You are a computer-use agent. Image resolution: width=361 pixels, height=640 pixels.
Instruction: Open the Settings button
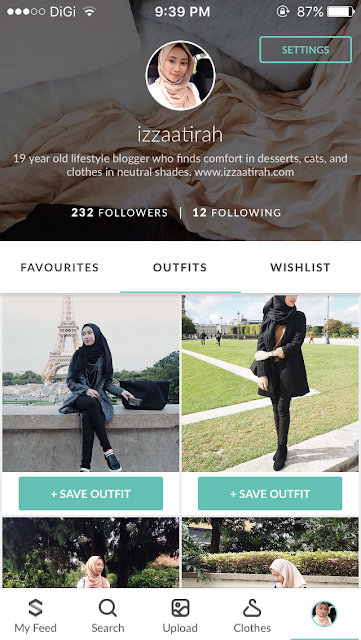[x=305, y=50]
